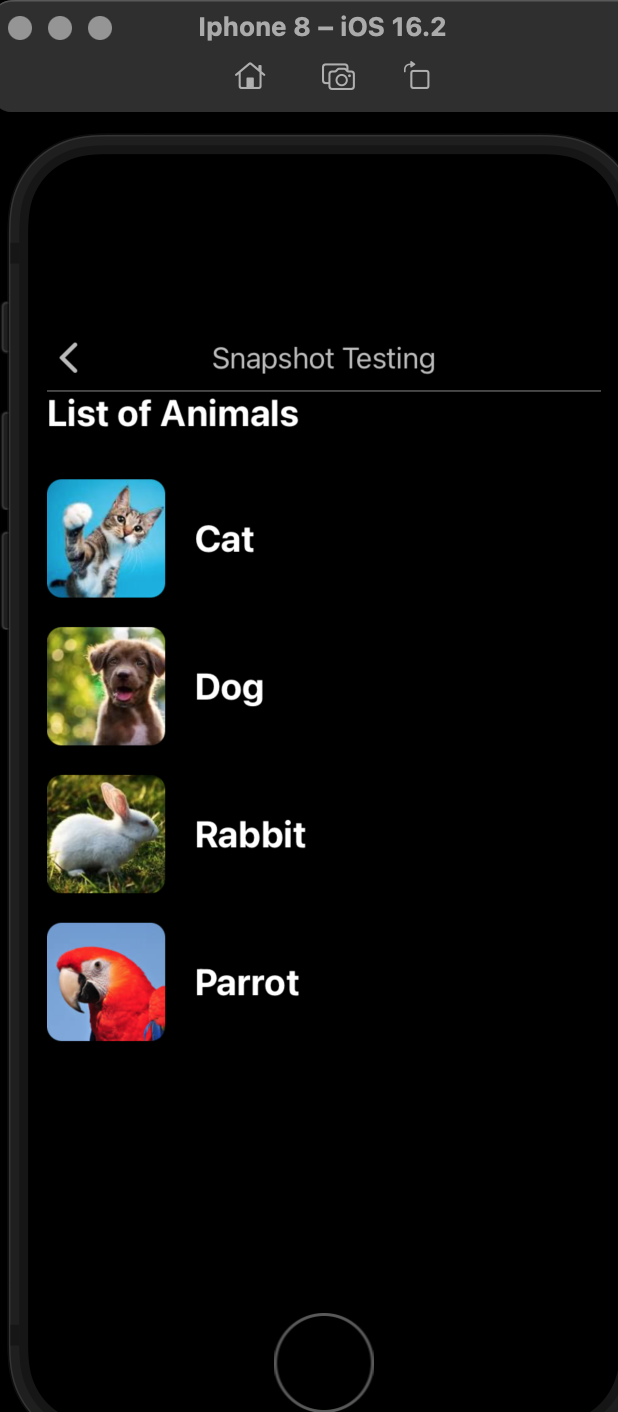Image resolution: width=618 pixels, height=1412 pixels.
Task: Choose the Parrot row
Action: 246,983
